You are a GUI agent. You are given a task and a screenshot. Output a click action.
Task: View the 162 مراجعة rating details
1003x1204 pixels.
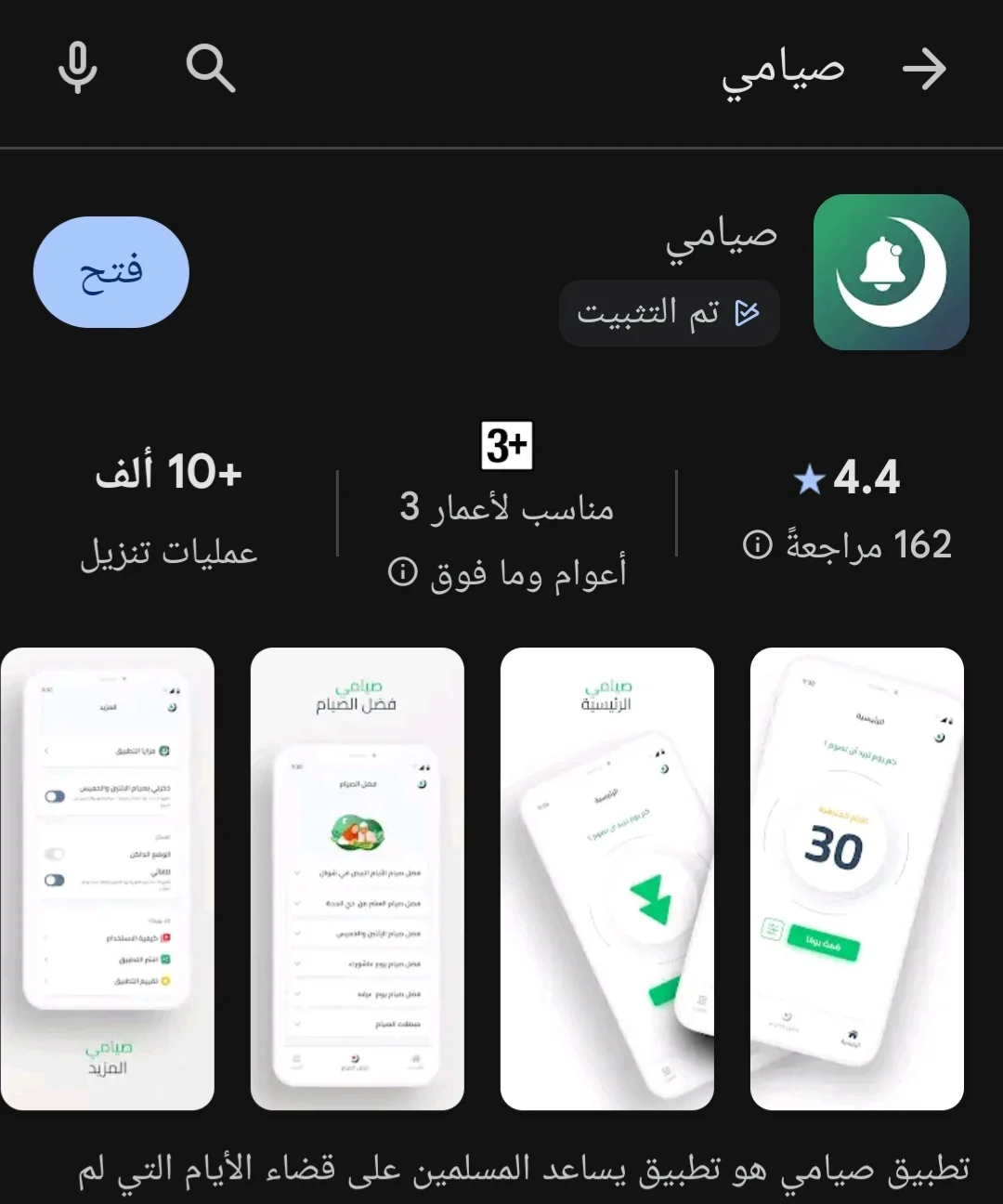[847, 544]
